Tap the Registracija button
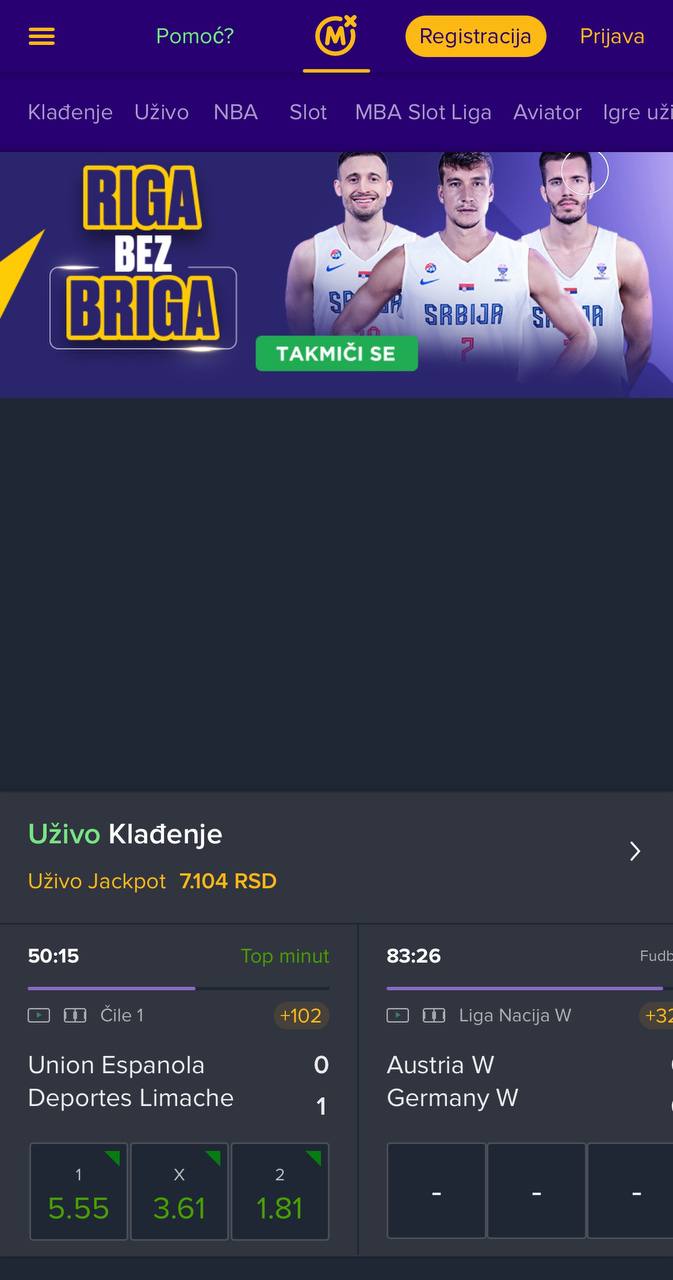 coord(476,37)
